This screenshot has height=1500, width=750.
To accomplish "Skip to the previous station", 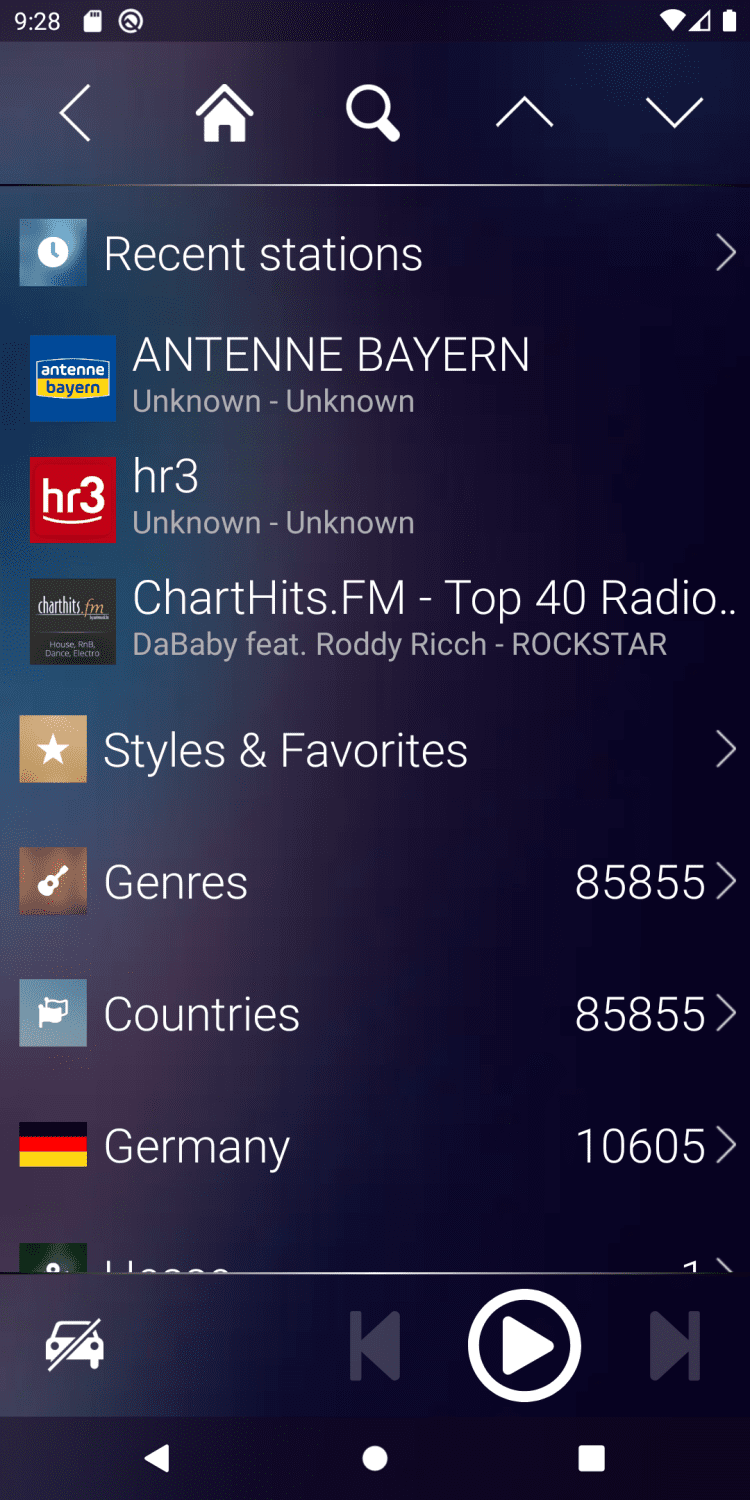I will [x=375, y=1346].
